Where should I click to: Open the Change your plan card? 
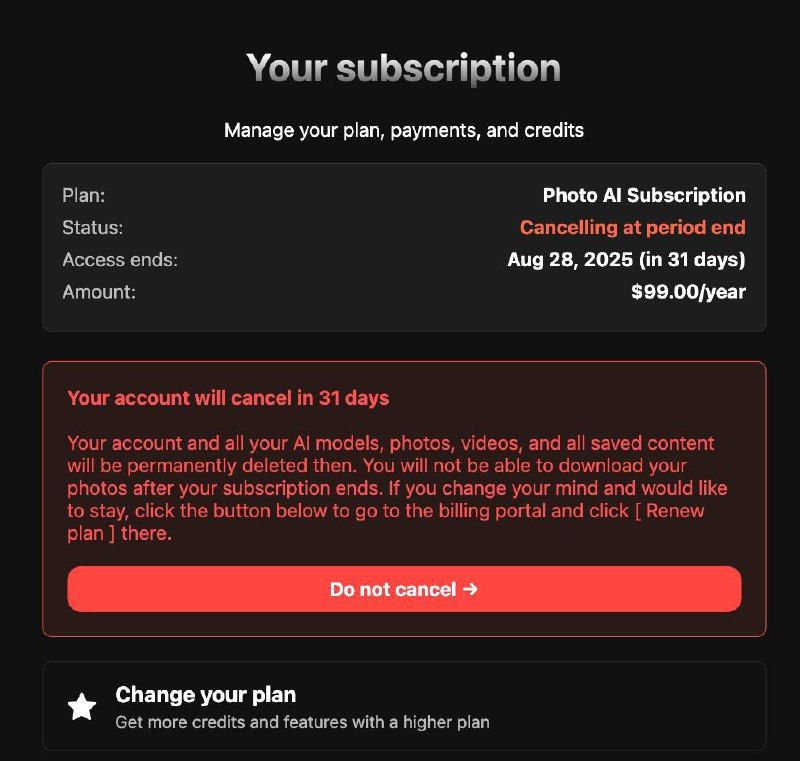(x=404, y=706)
